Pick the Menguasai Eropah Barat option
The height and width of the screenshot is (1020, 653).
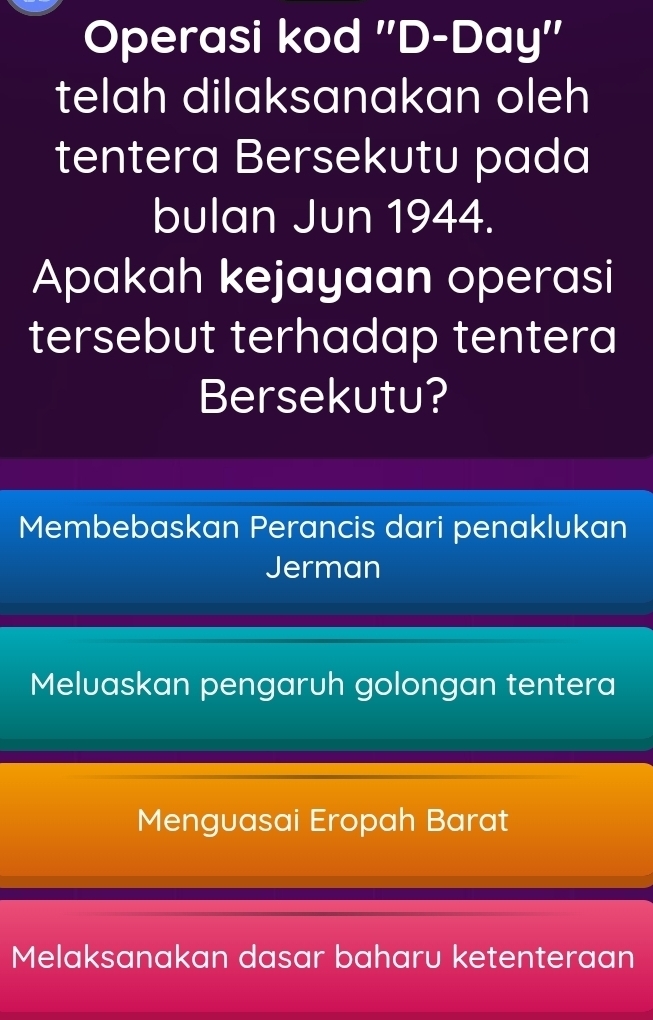point(326,821)
